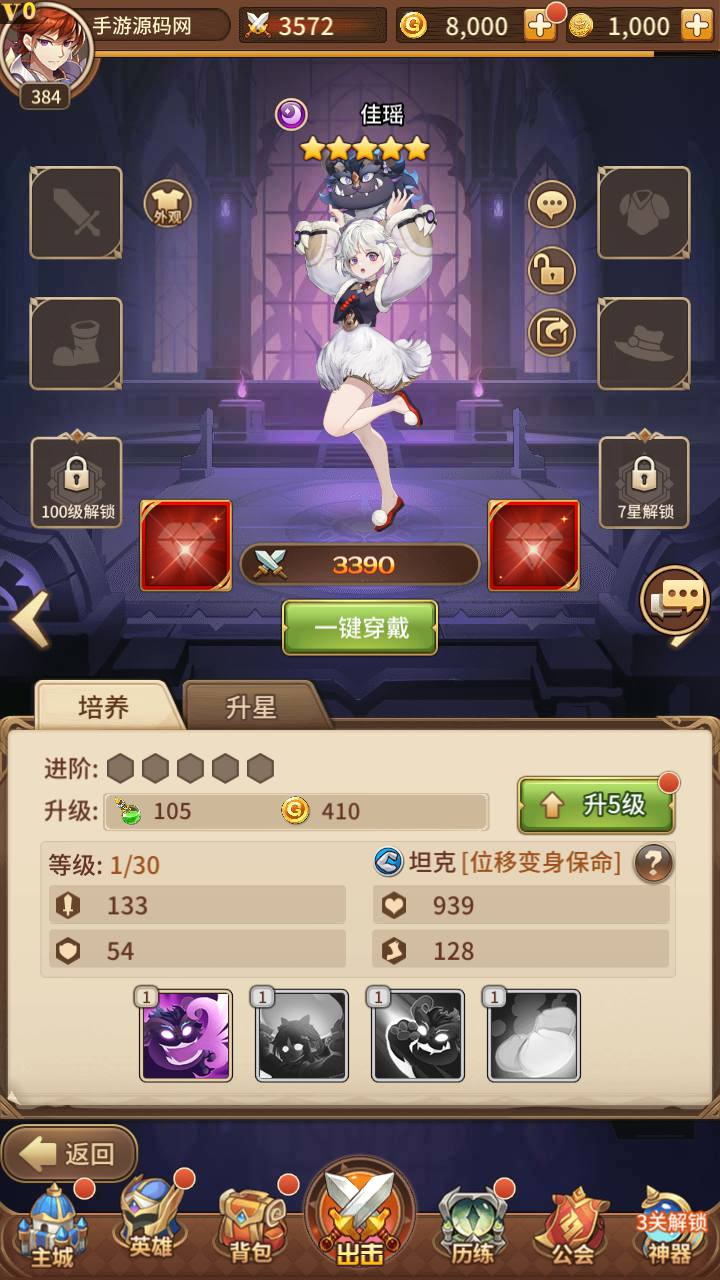Viewport: 720px width, 1280px height.
Task: Open the hero comment bubble icon
Action: 552,205
